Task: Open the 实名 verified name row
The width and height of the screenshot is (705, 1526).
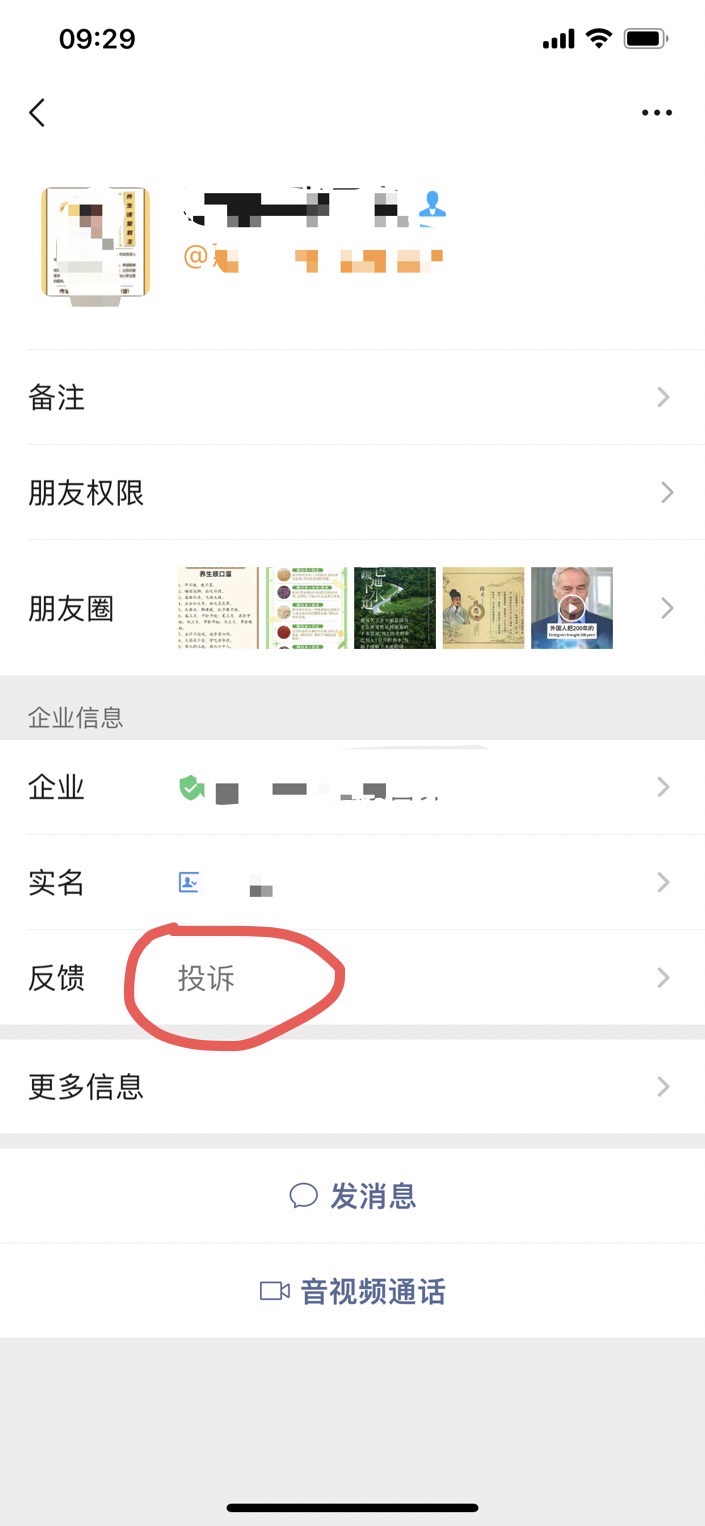Action: [x=352, y=883]
